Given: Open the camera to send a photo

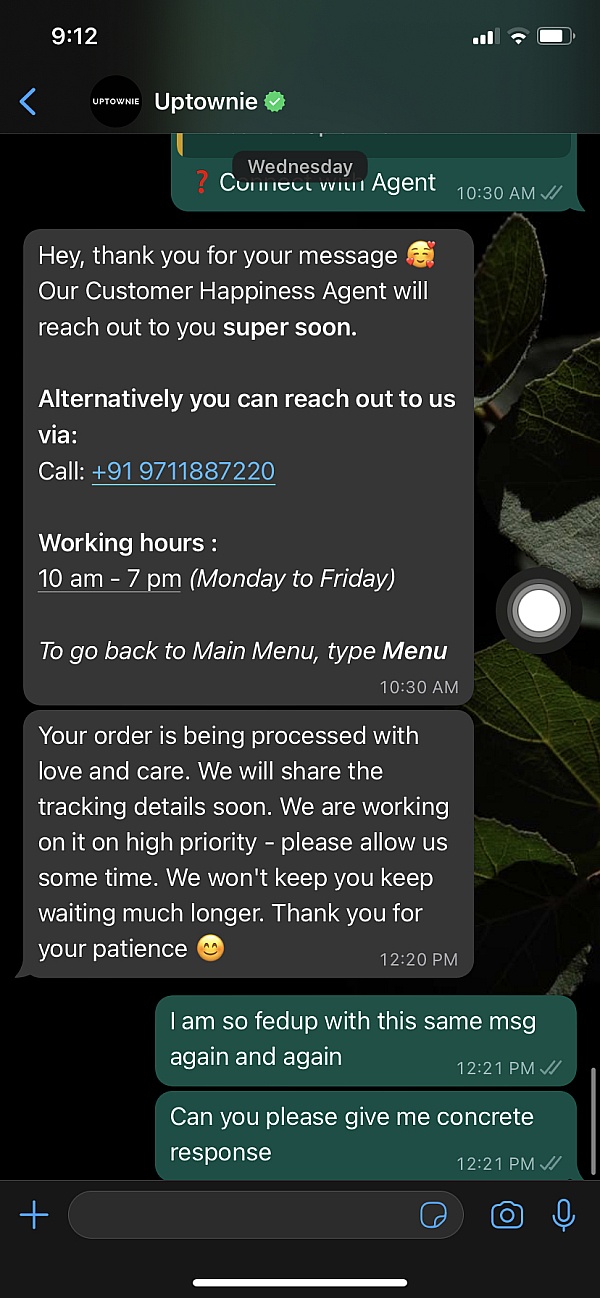Looking at the screenshot, I should pos(507,1215).
